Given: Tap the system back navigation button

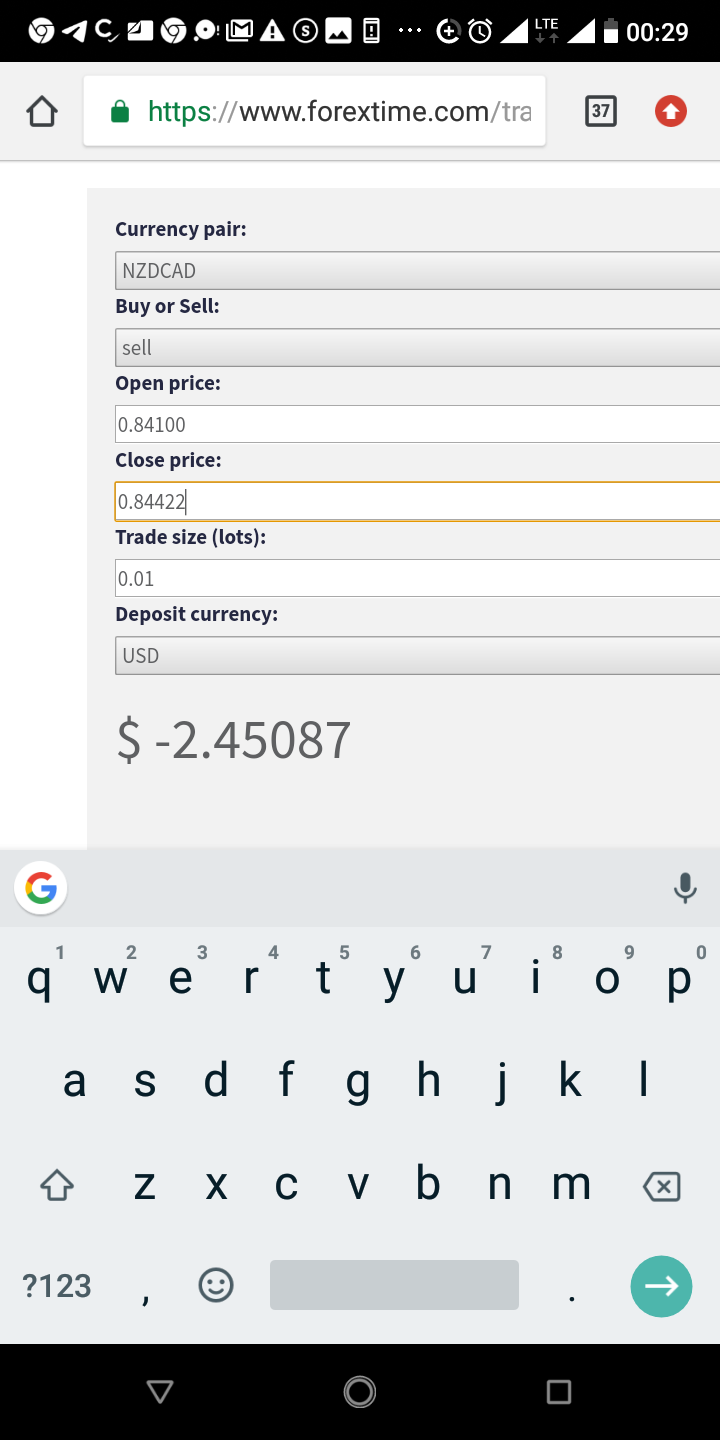Looking at the screenshot, I should pyautogui.click(x=160, y=1391).
